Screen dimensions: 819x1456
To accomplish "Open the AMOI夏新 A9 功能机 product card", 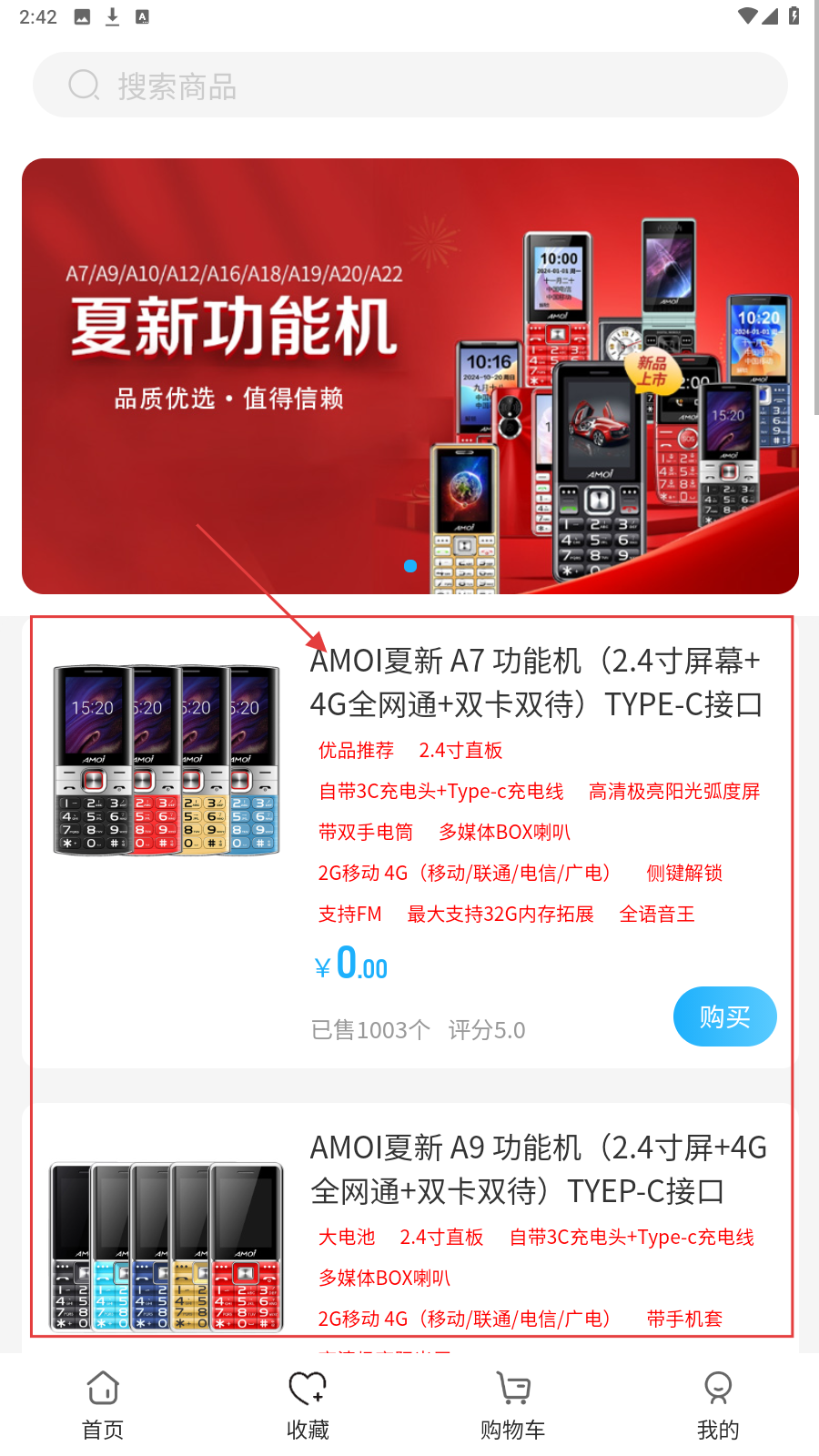I will point(537,1169).
